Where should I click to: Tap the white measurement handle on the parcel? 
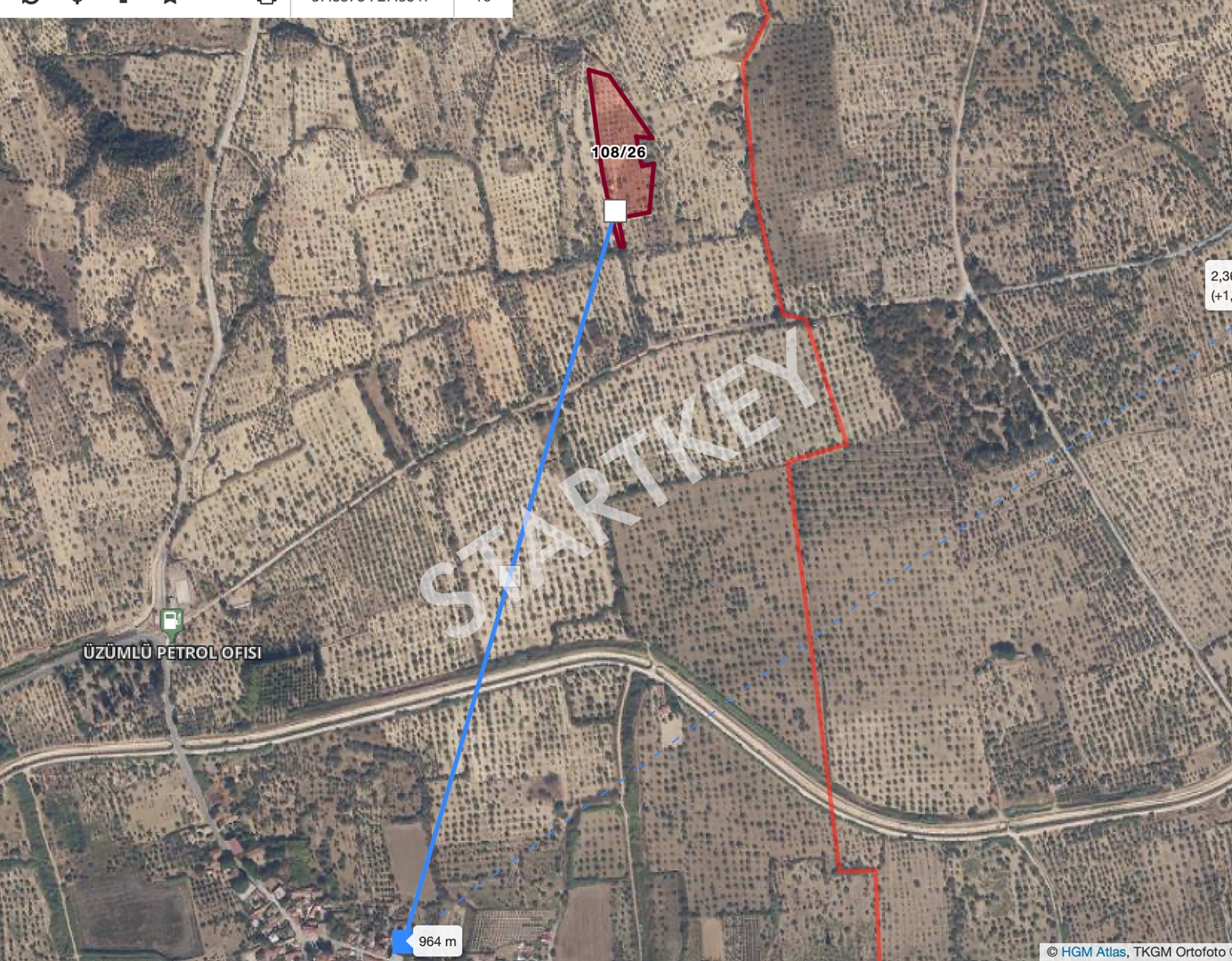(x=615, y=210)
